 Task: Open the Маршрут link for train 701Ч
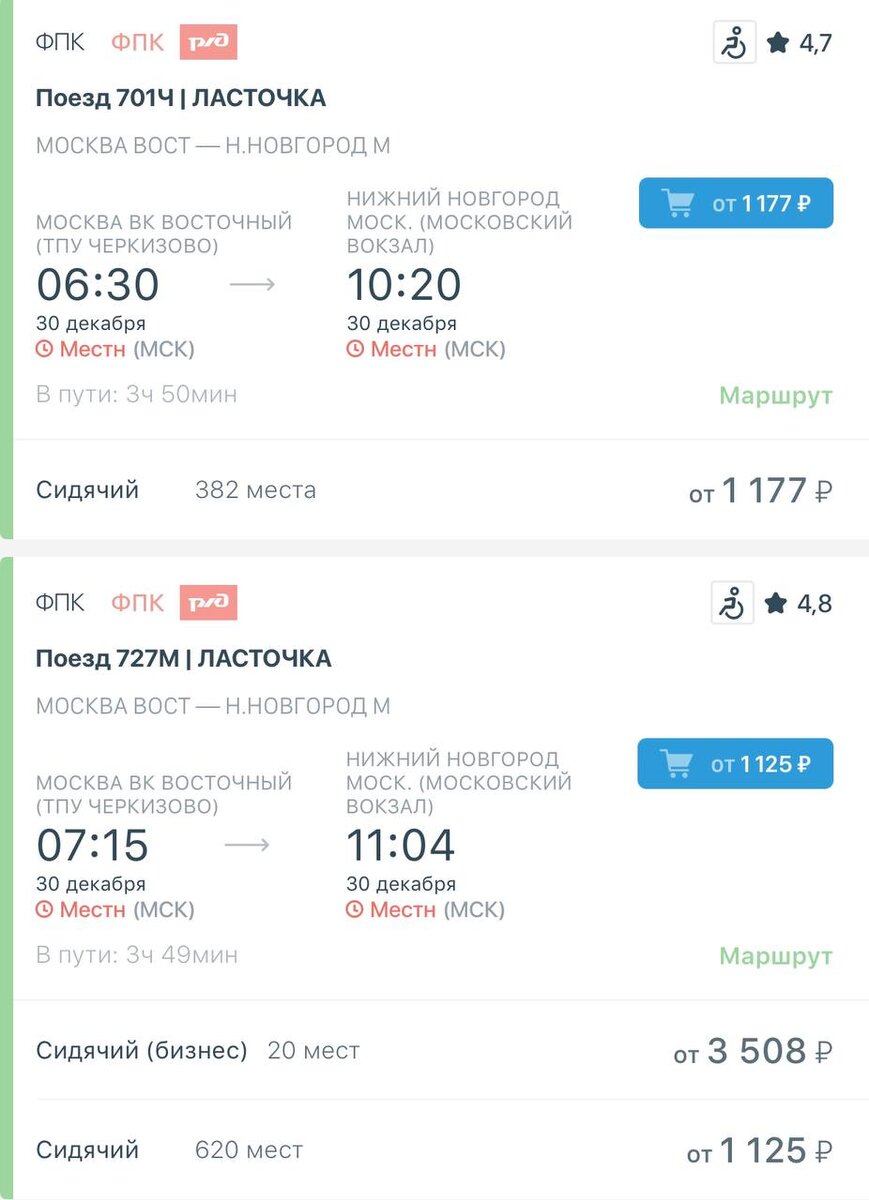point(776,396)
